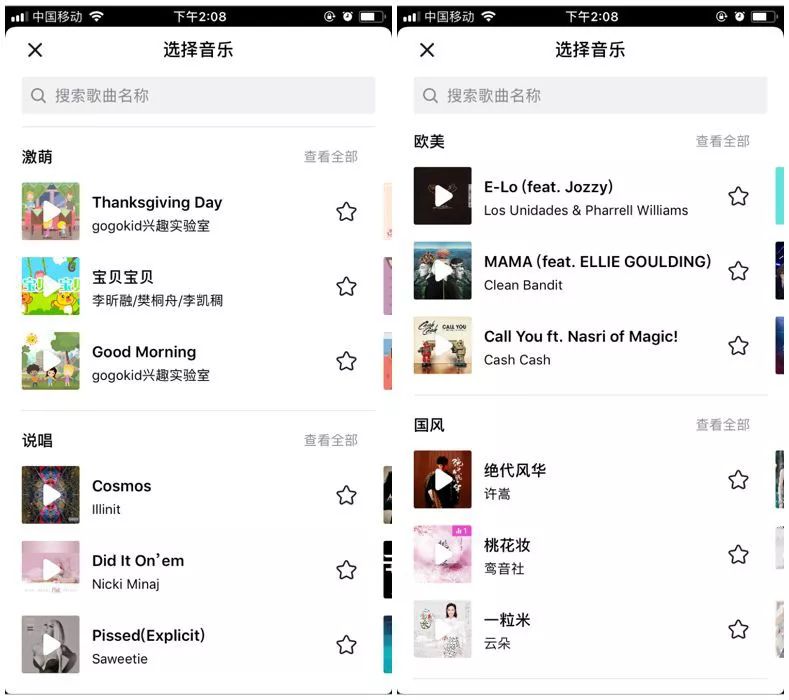View all songs in 国风 section
This screenshot has height=700, width=789.
coord(722,425)
